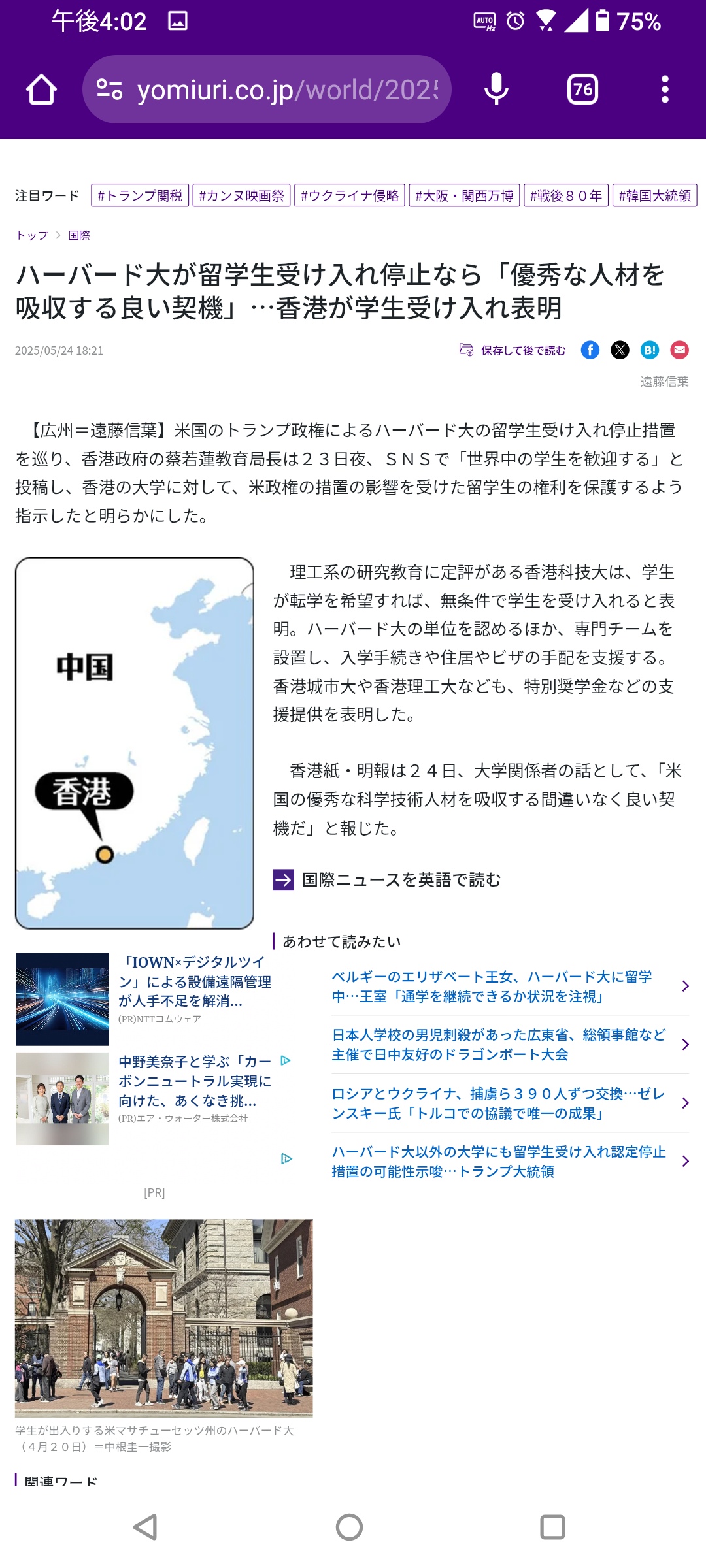Viewport: 706px width, 1568px height.
Task: Open the #大阪・関西万博 topic
Action: click(464, 195)
